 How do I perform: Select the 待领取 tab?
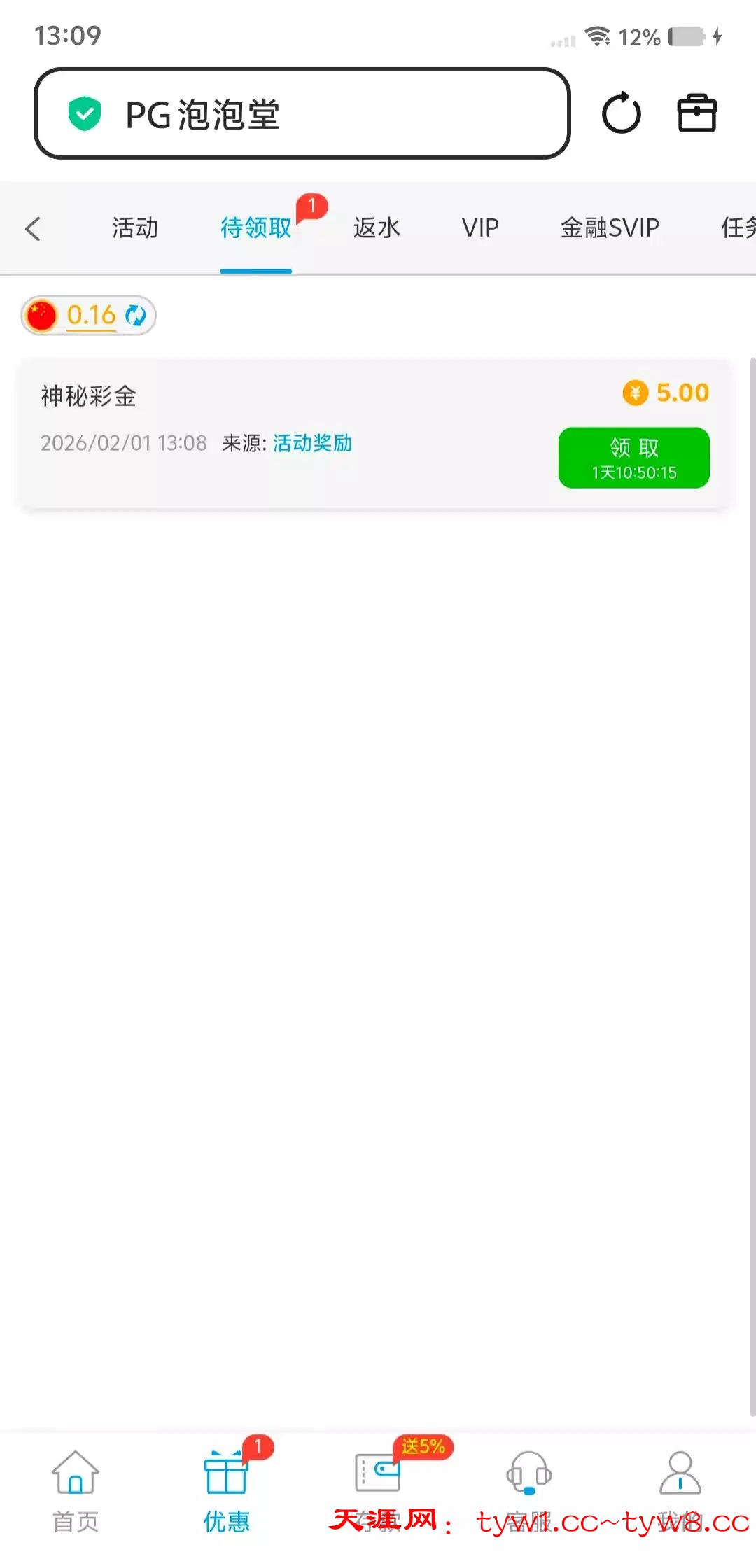(x=255, y=228)
